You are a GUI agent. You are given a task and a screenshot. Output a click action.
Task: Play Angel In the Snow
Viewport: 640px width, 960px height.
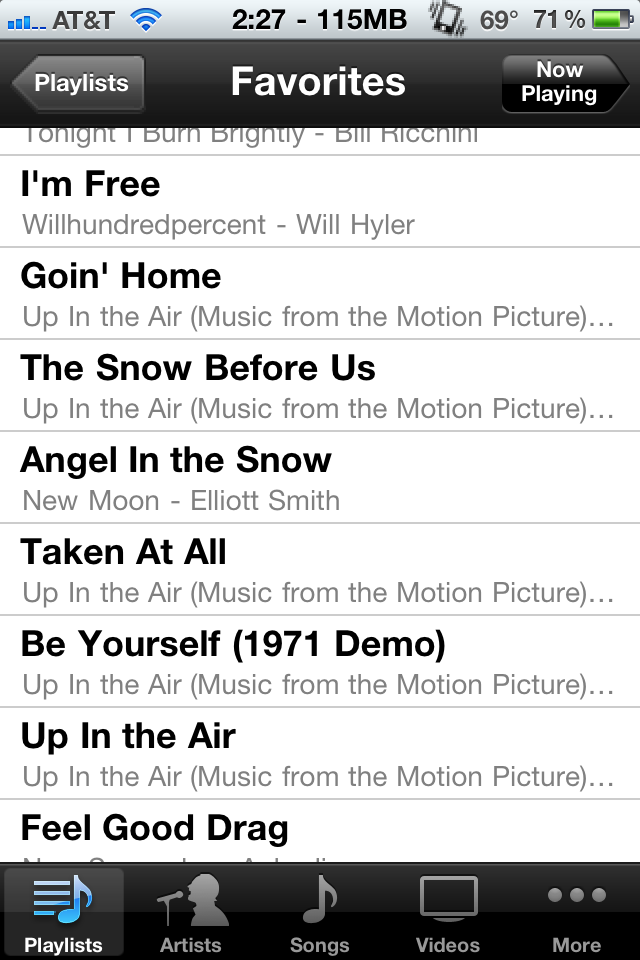click(320, 478)
